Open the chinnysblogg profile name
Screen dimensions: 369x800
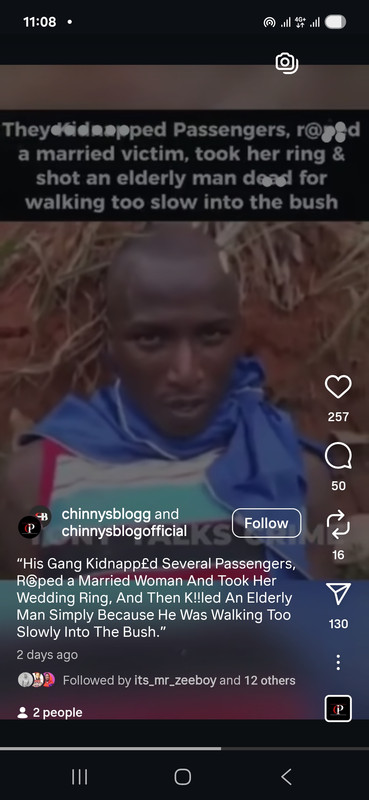(106, 514)
